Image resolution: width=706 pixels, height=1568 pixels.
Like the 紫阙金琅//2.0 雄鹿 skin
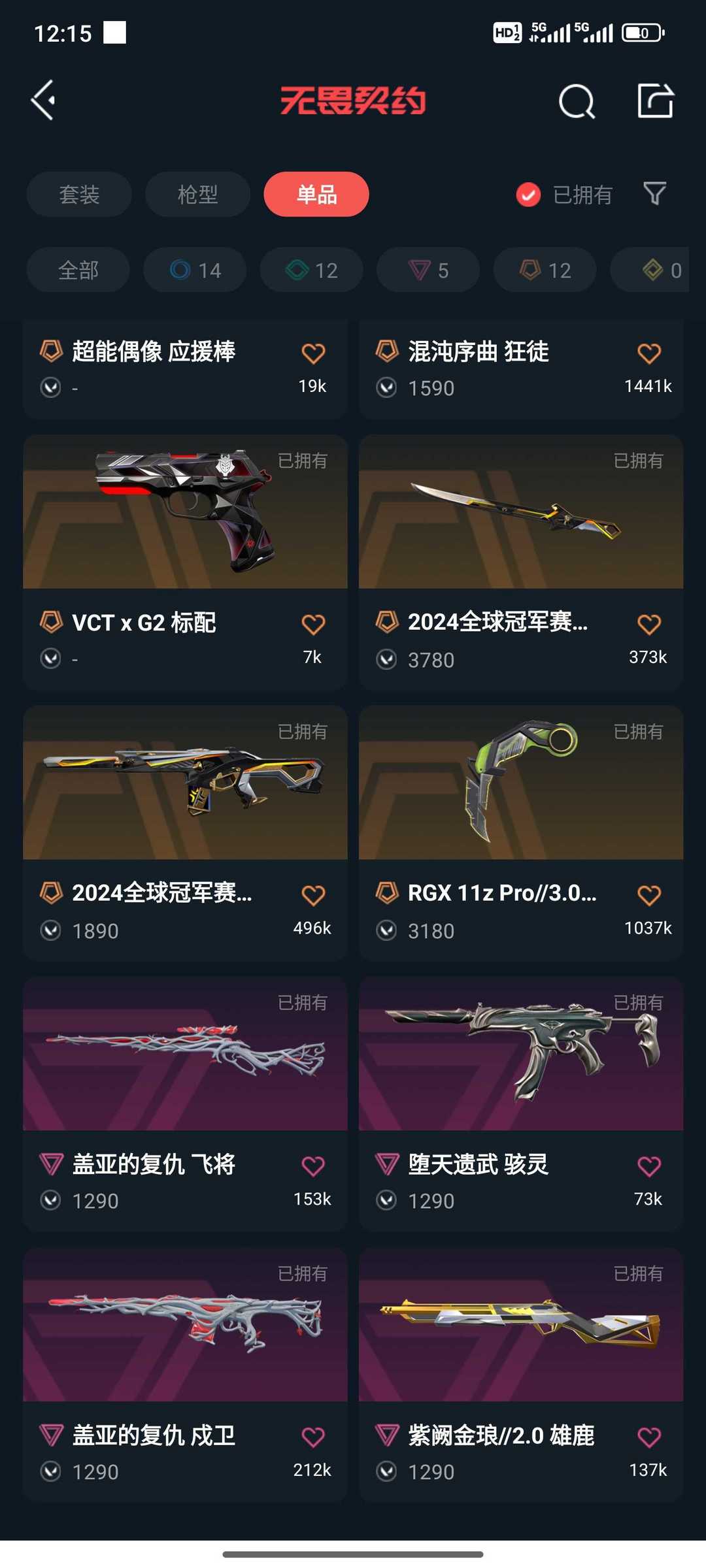649,1437
